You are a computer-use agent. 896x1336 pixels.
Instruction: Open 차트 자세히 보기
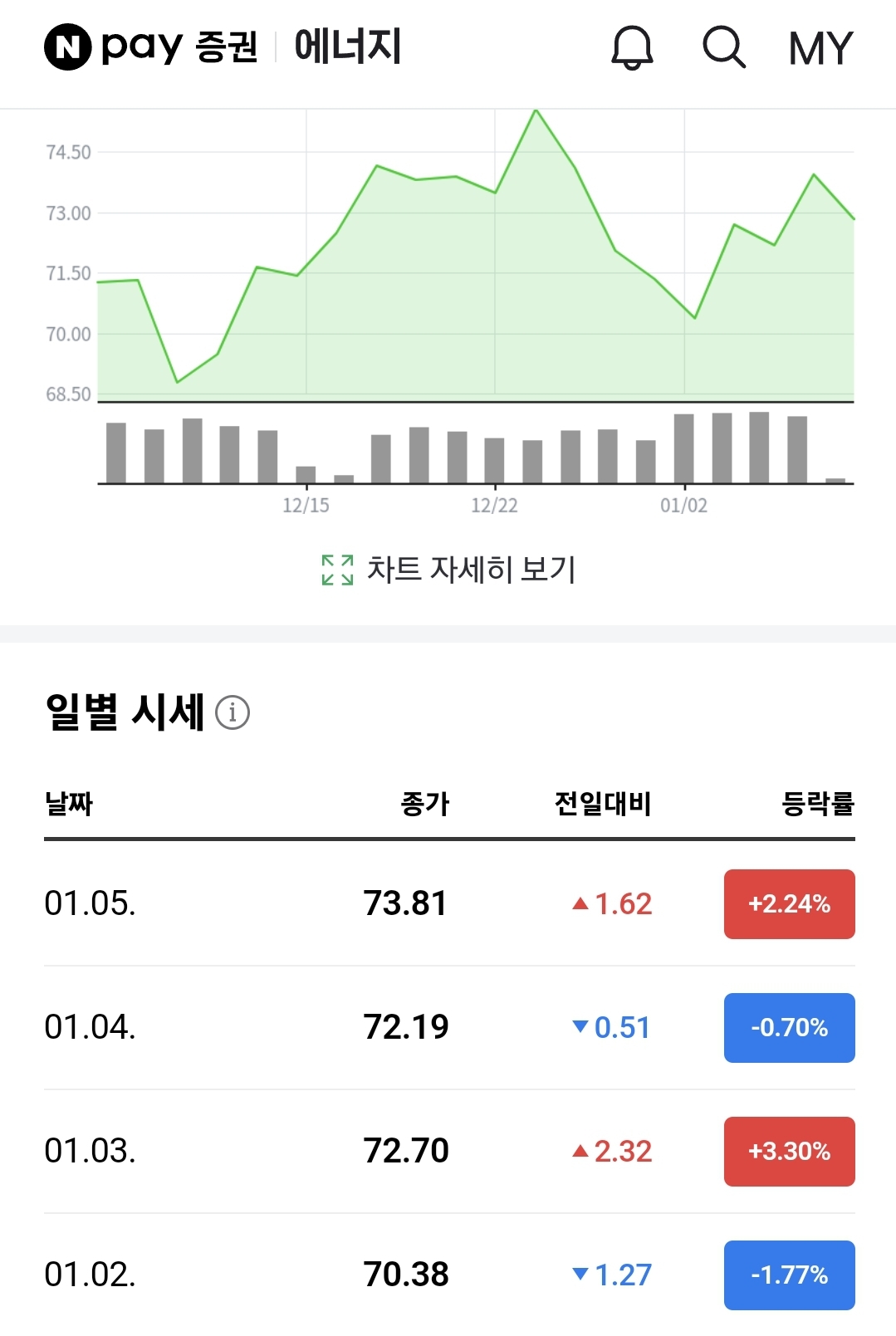pos(448,570)
